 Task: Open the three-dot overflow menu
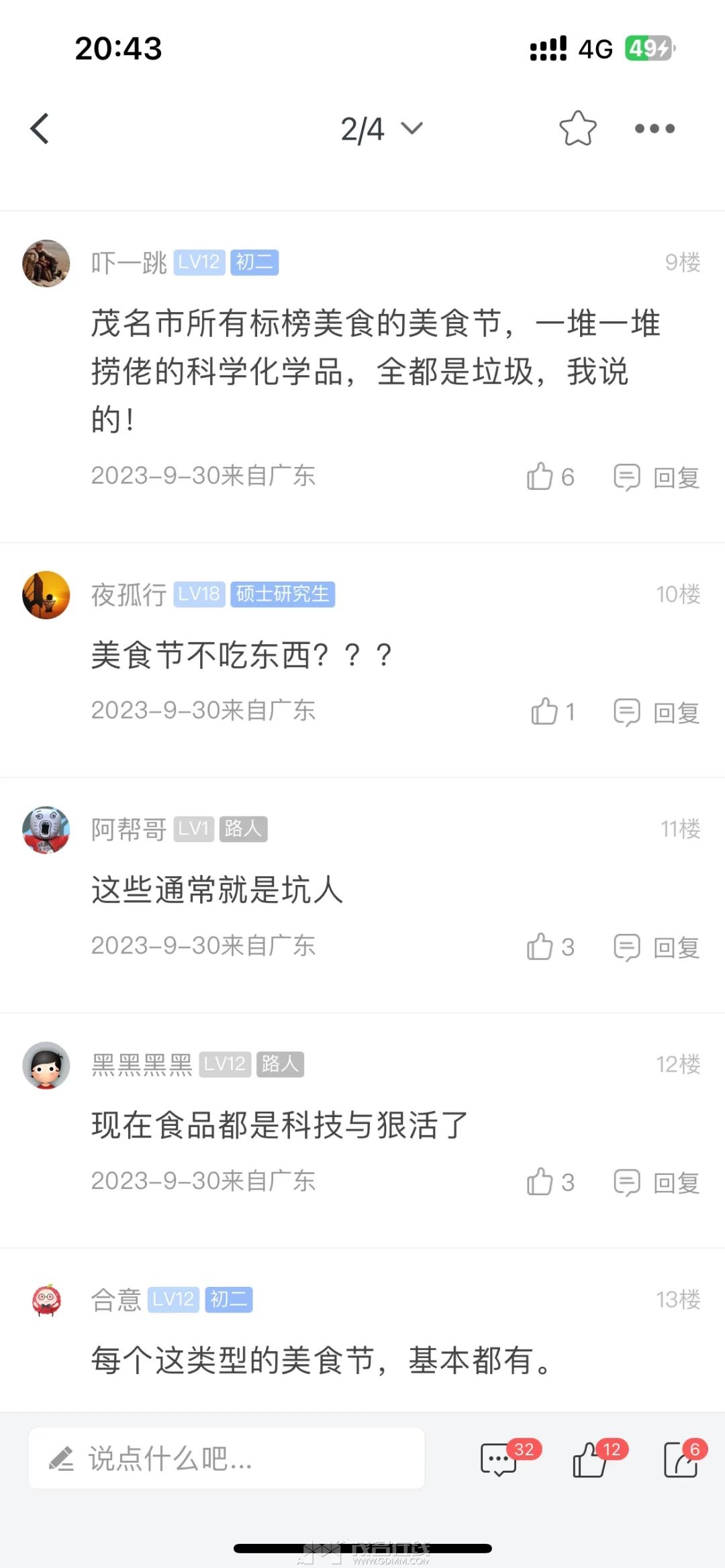point(655,128)
